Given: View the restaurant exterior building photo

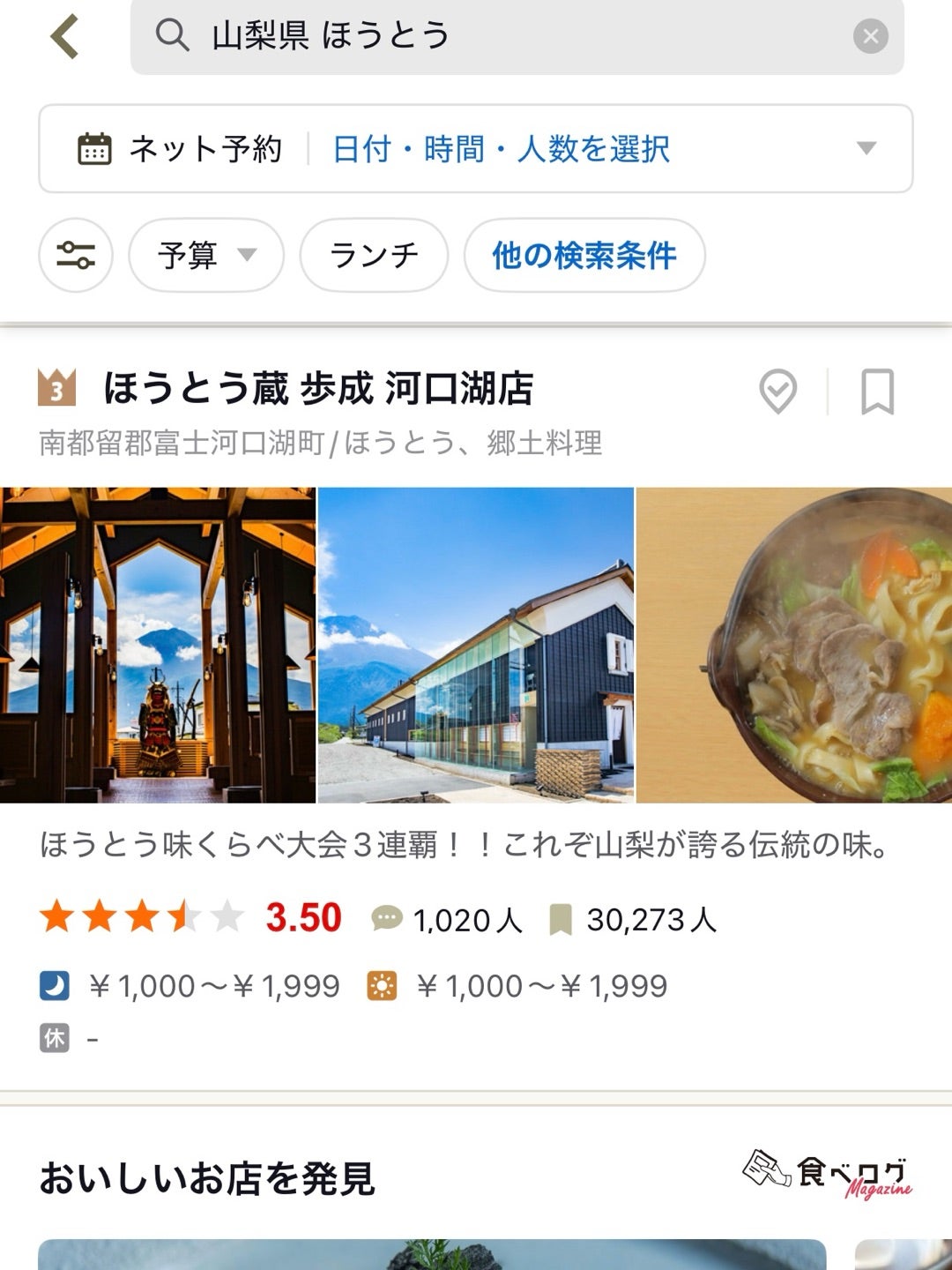Looking at the screenshot, I should pyautogui.click(x=476, y=645).
